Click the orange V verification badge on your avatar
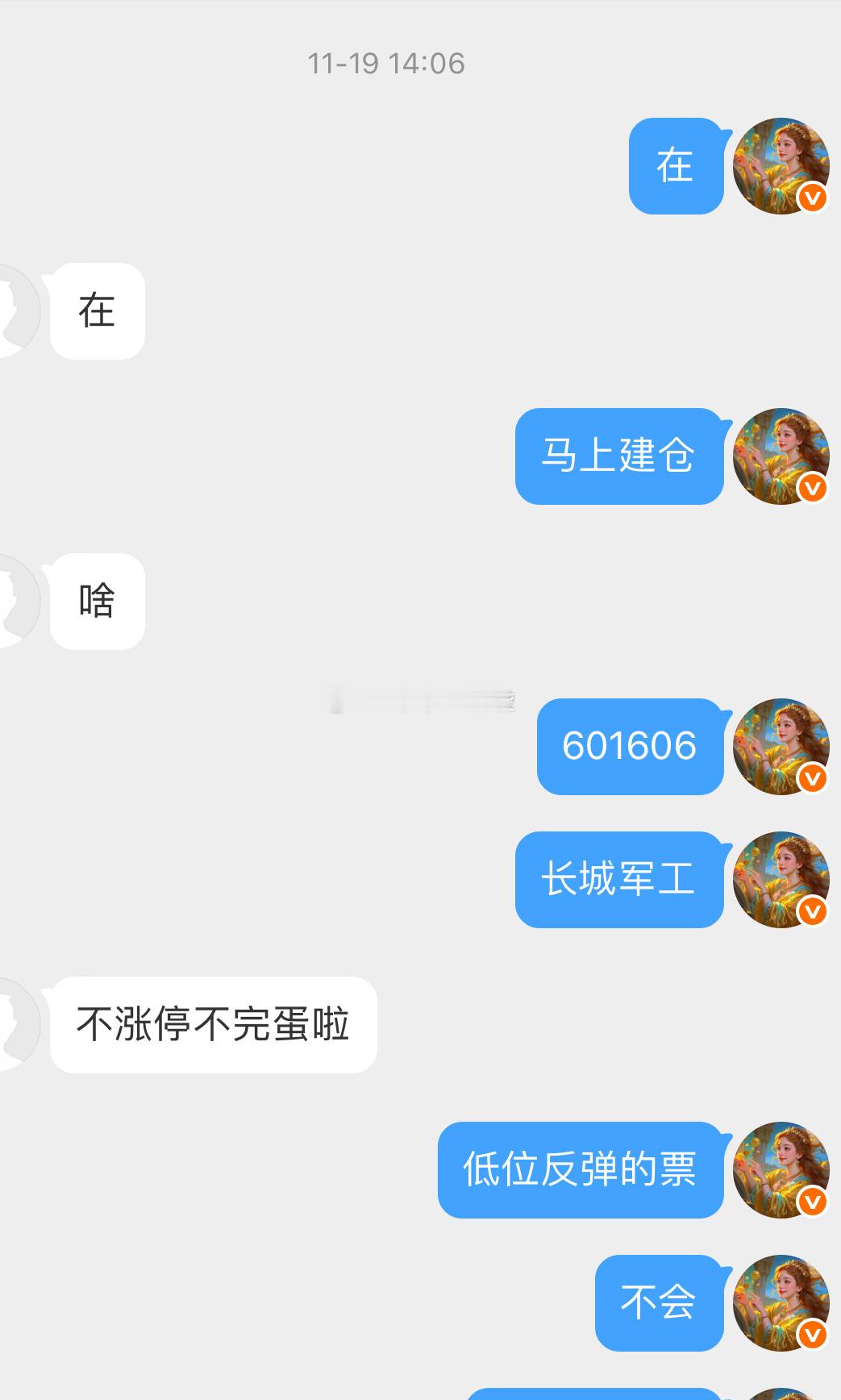841x1400 pixels. [x=810, y=198]
